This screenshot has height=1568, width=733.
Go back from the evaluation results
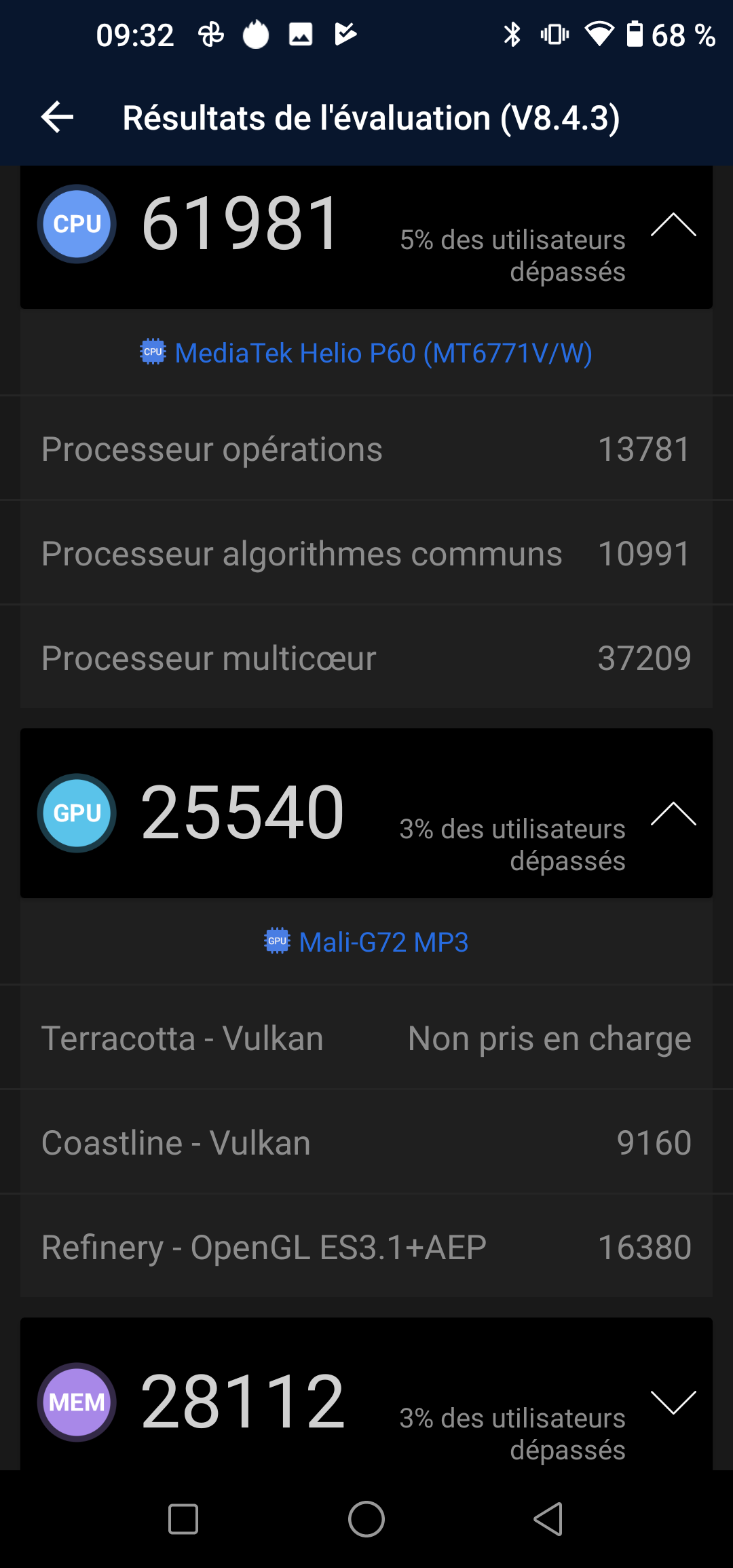click(58, 117)
